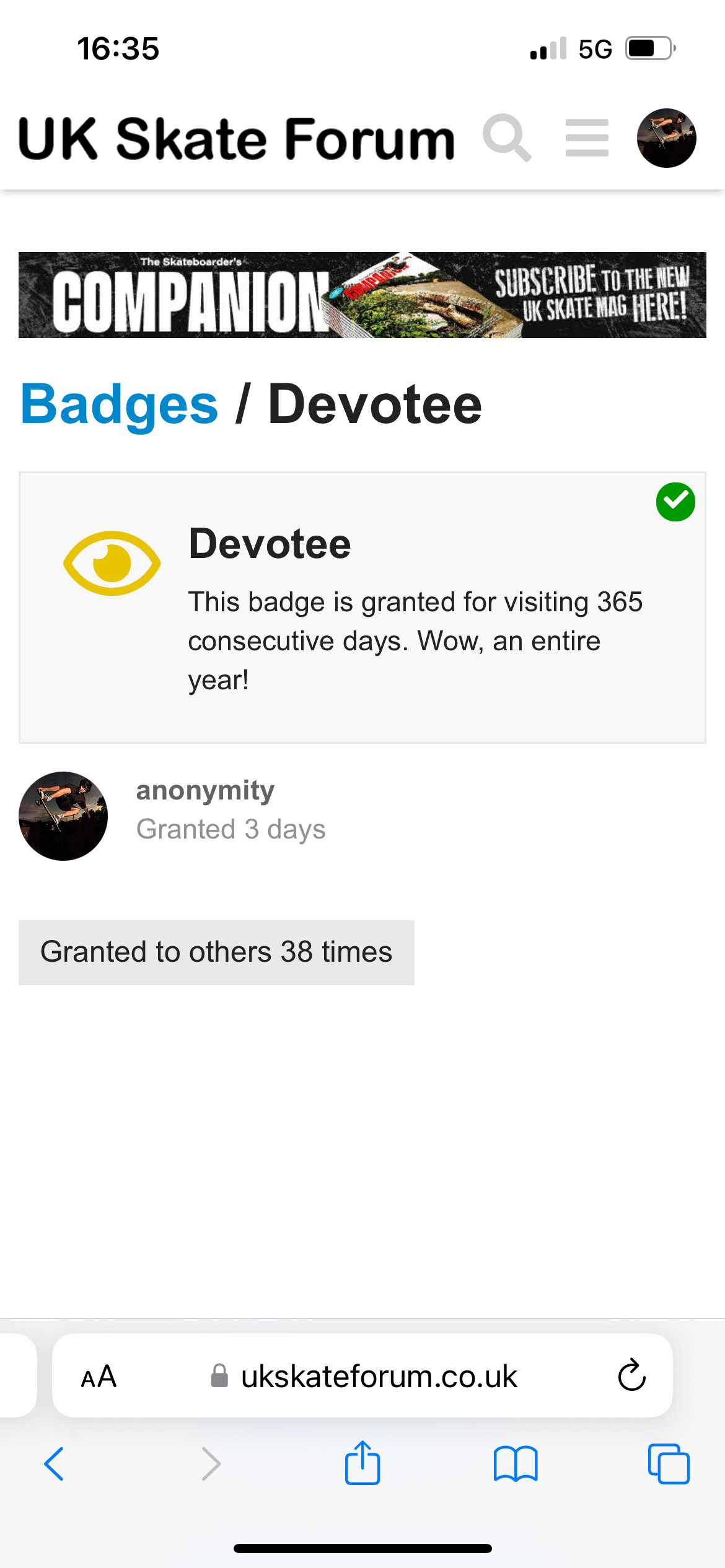
Task: Open the AA reader options
Action: pos(99,1377)
